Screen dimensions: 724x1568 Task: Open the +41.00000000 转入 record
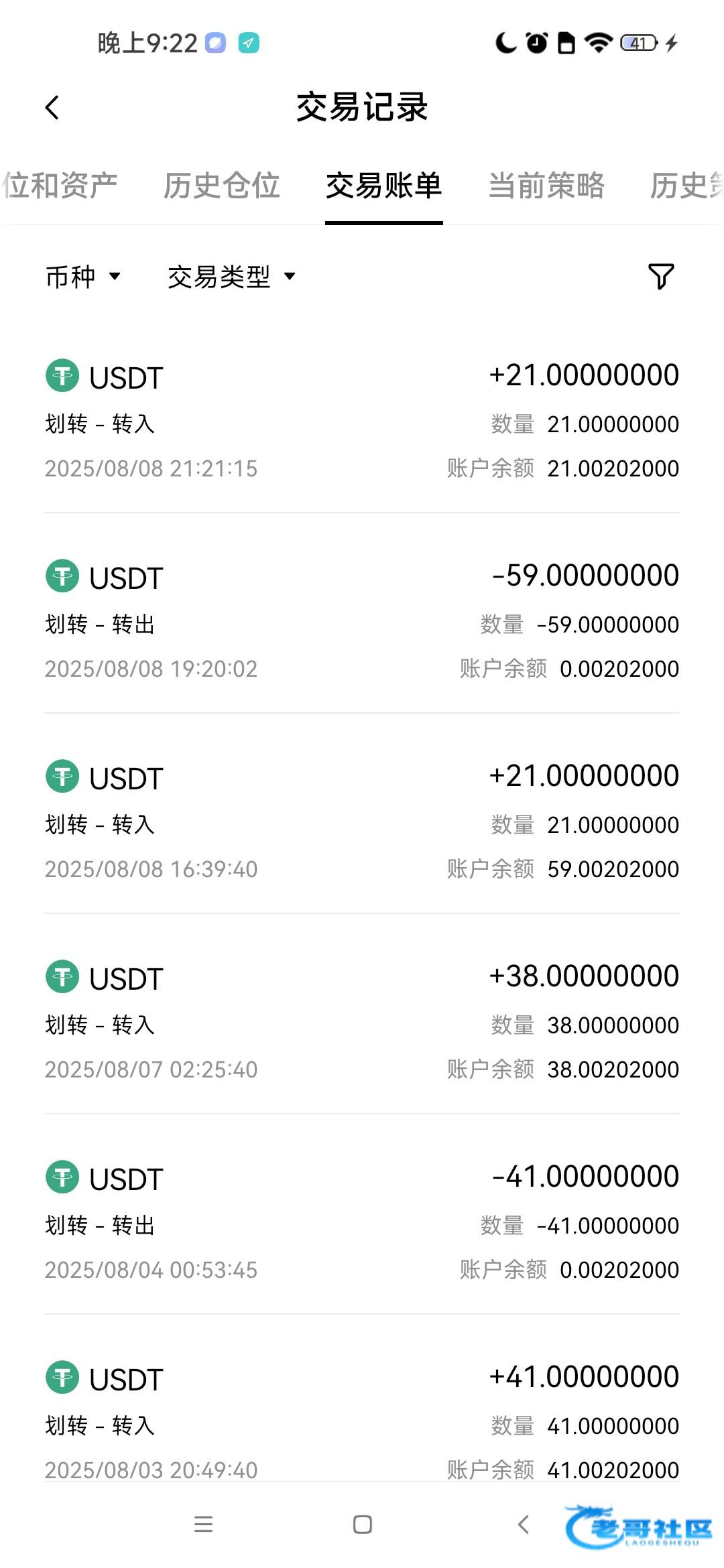(362, 1417)
